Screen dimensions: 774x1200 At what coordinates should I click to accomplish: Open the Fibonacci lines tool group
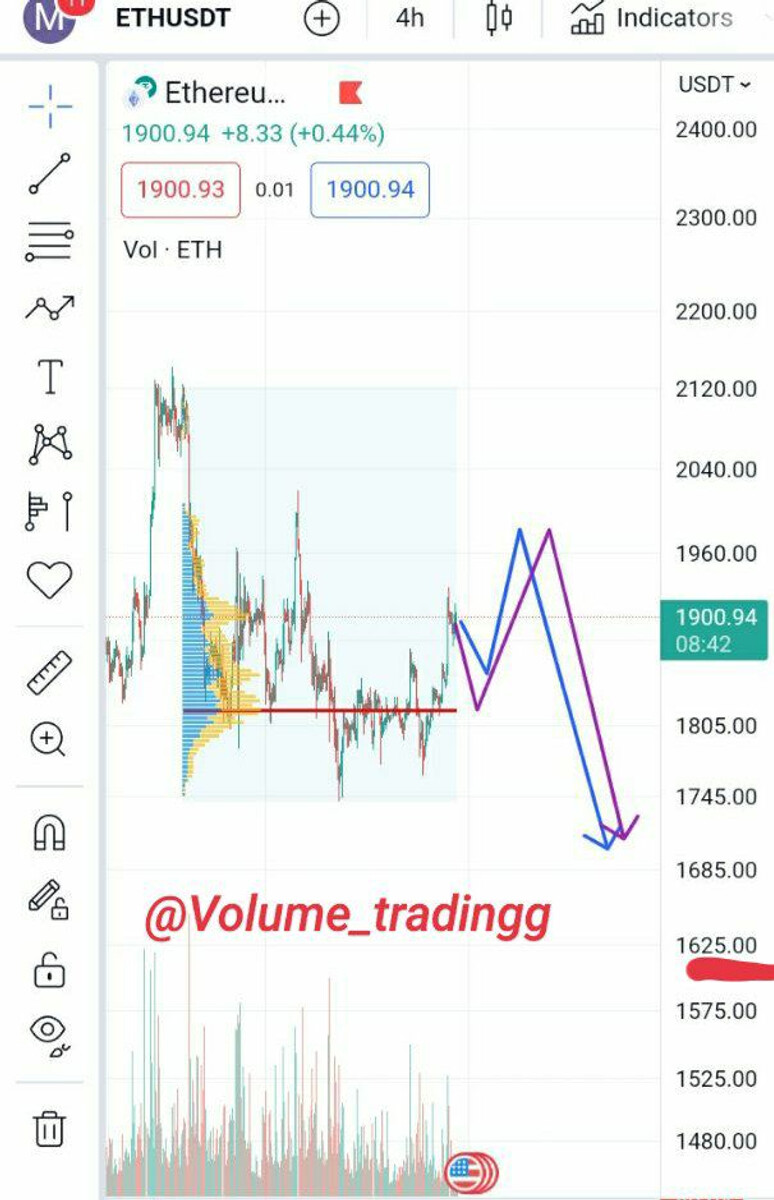point(49,241)
